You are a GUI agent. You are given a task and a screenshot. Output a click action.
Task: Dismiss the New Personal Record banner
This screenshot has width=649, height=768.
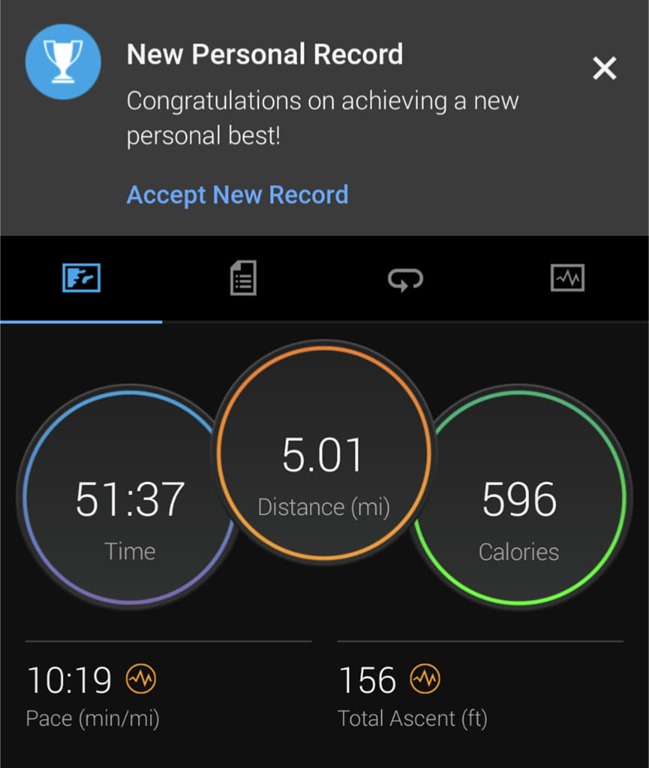pos(604,69)
